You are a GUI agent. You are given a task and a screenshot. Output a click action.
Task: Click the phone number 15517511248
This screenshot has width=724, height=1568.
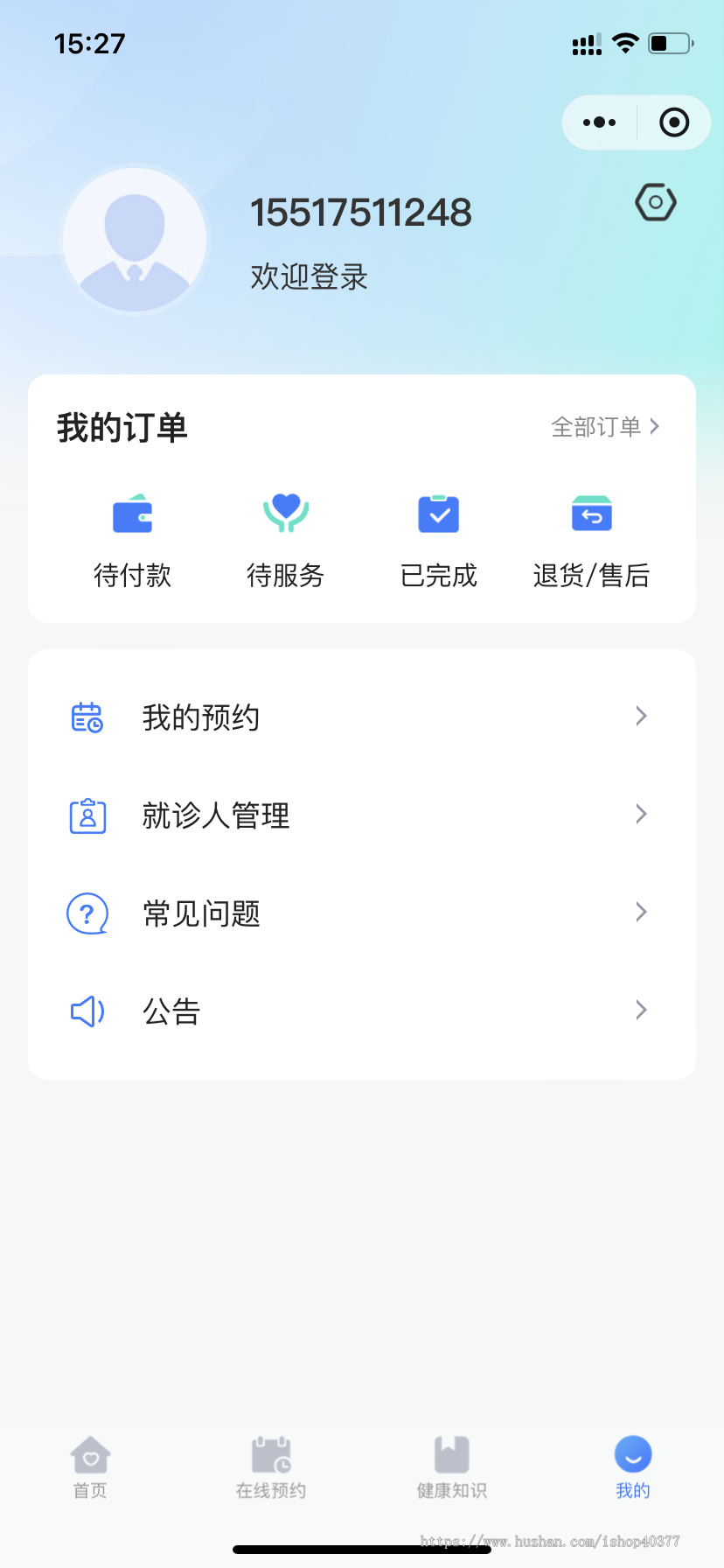(x=362, y=211)
